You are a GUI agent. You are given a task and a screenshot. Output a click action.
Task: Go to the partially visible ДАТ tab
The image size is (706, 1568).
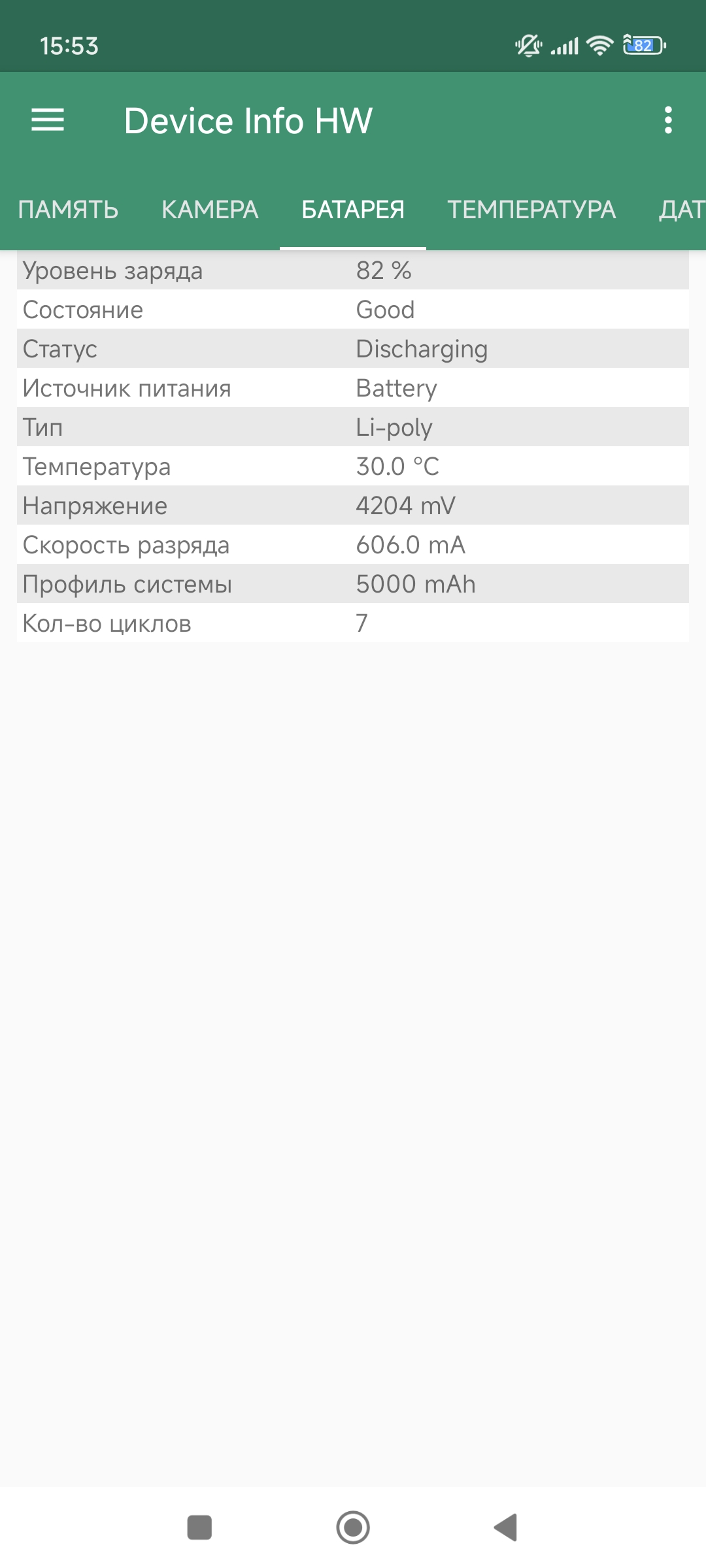click(x=681, y=210)
